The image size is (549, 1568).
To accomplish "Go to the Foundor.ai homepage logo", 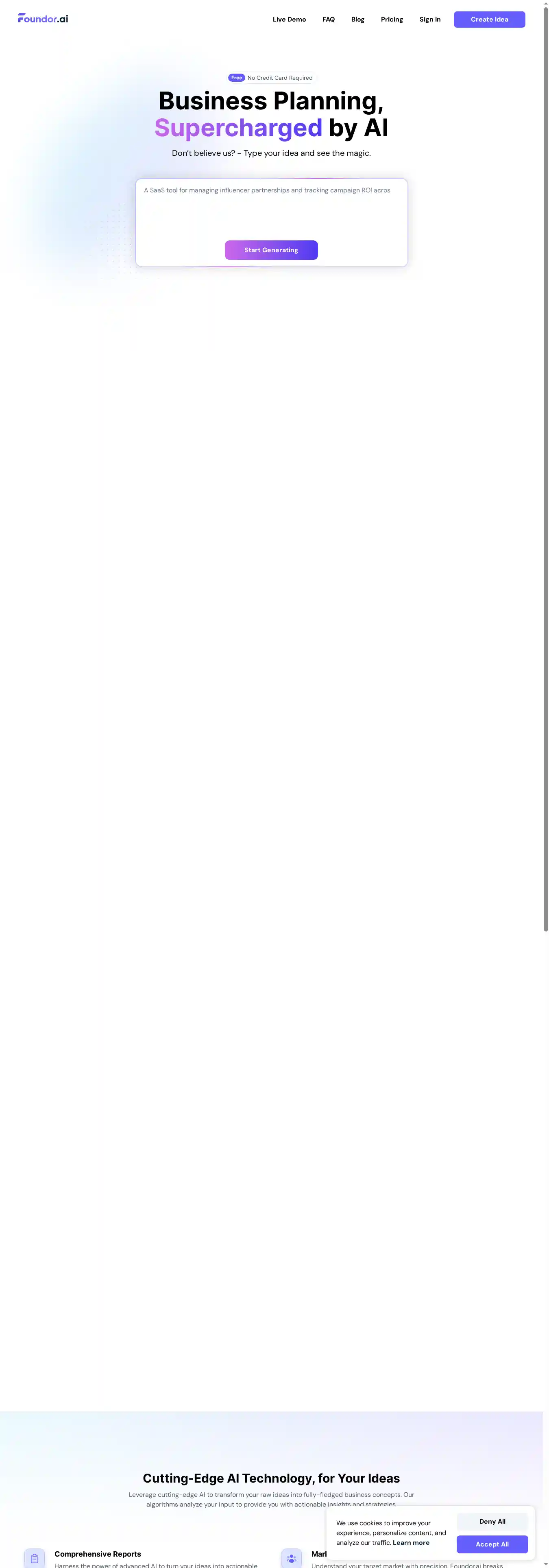I will [43, 19].
